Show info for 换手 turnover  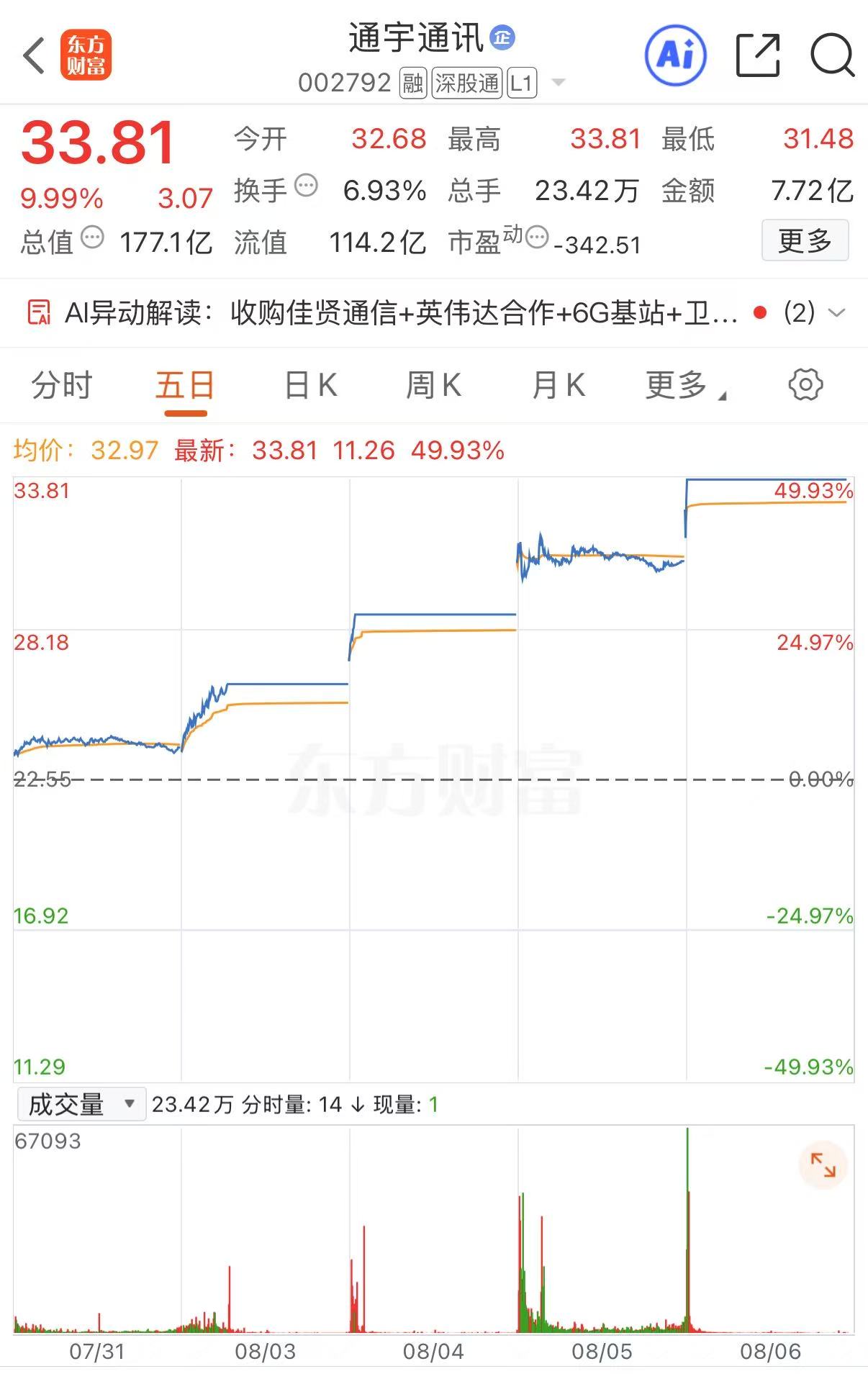(x=307, y=186)
